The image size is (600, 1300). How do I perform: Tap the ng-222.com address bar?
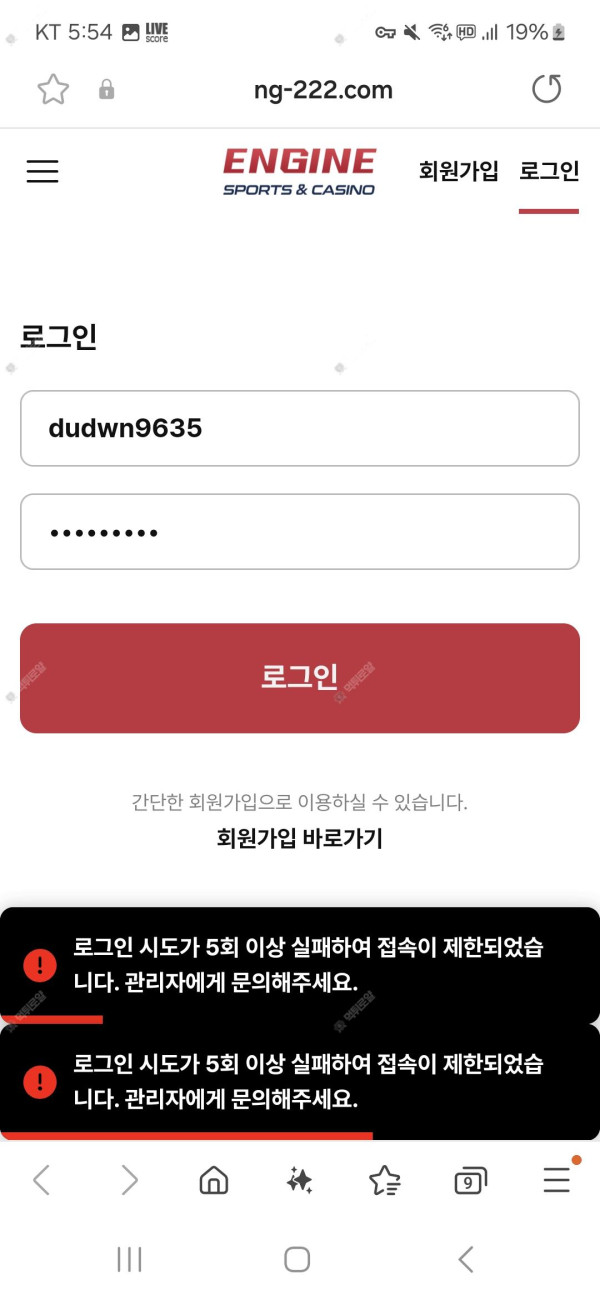pyautogui.click(x=323, y=90)
